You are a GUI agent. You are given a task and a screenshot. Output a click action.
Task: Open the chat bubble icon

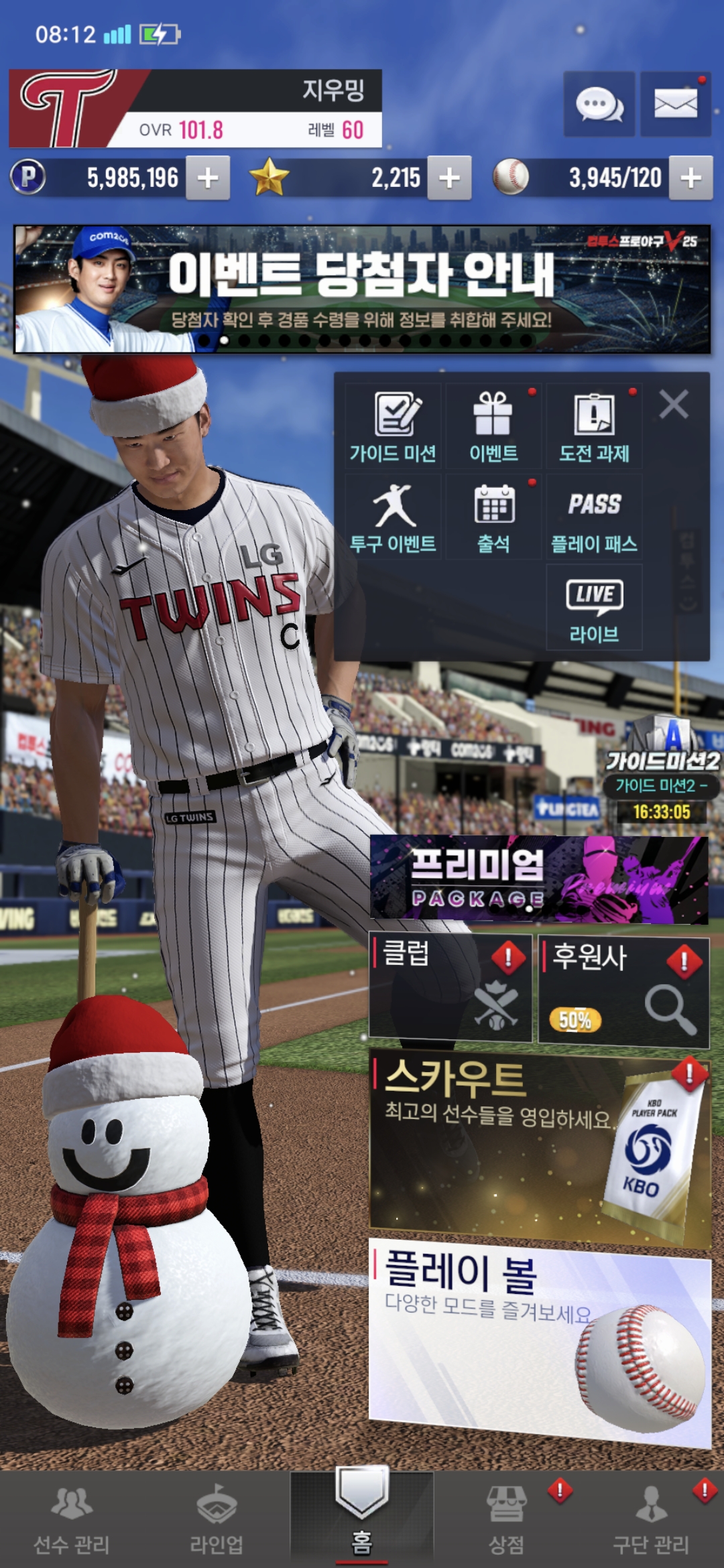click(599, 105)
